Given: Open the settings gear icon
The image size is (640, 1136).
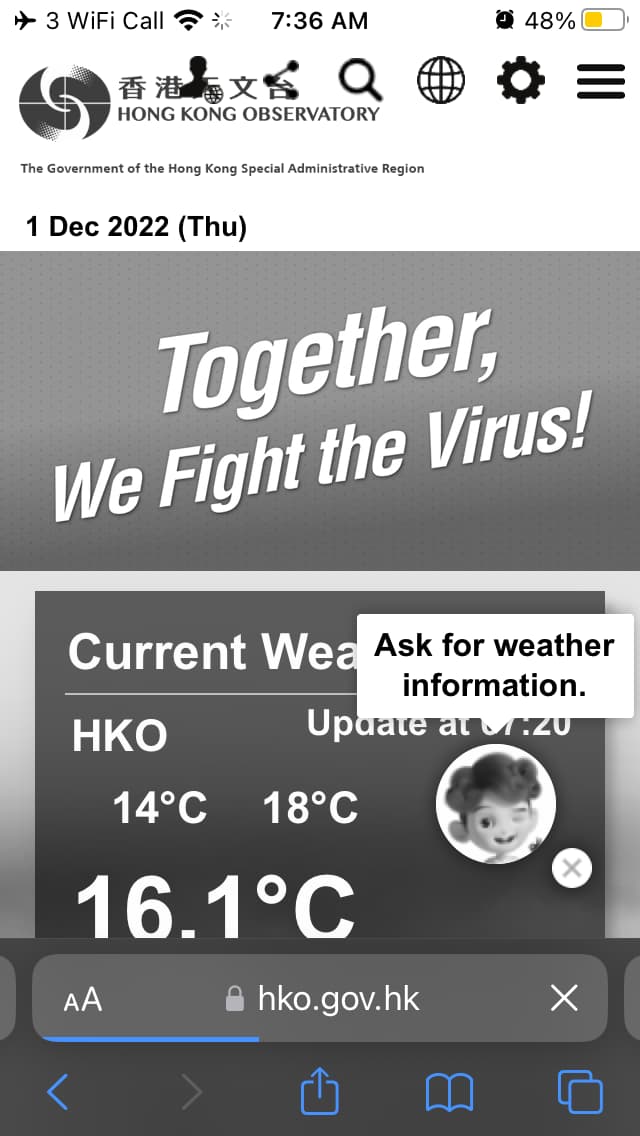Looking at the screenshot, I should coord(520,80).
